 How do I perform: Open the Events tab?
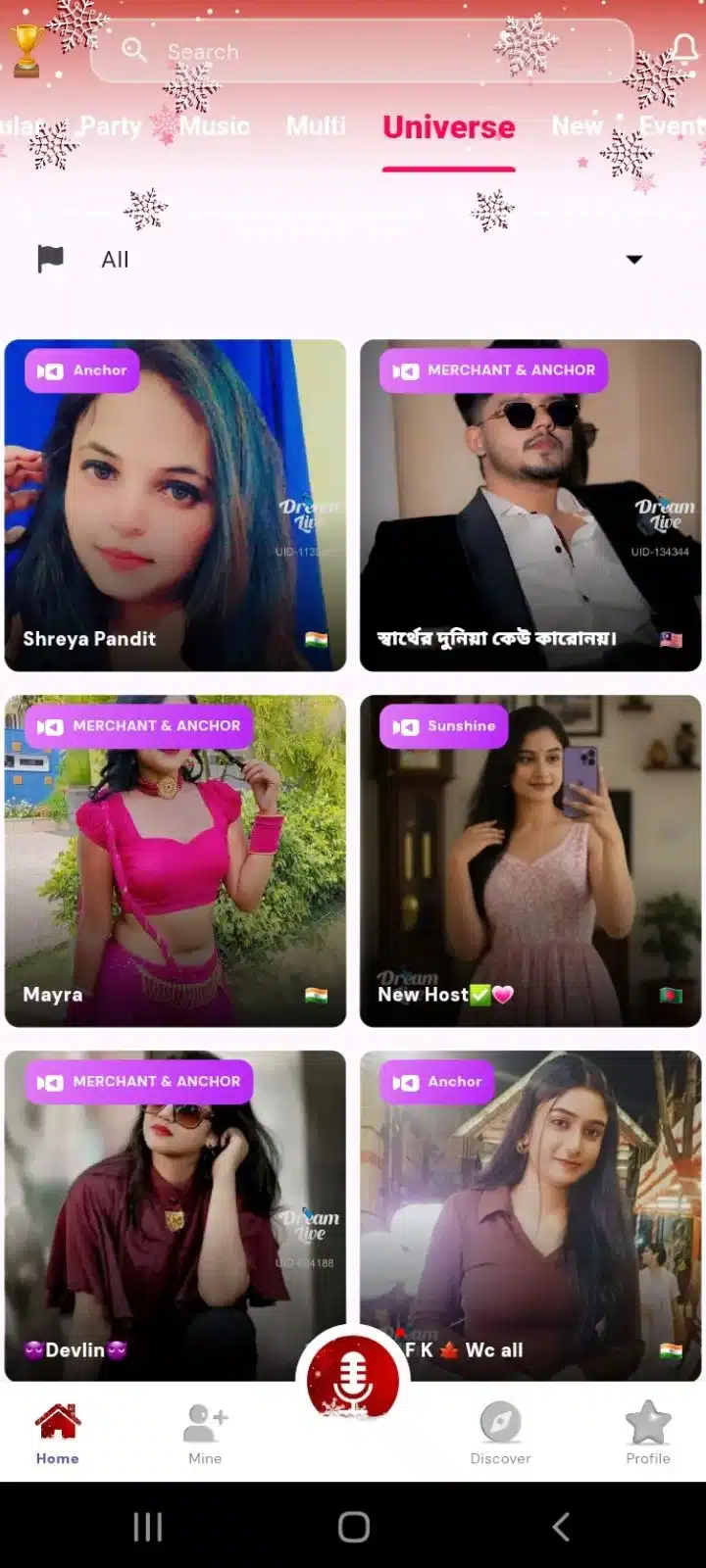pyautogui.click(x=675, y=126)
